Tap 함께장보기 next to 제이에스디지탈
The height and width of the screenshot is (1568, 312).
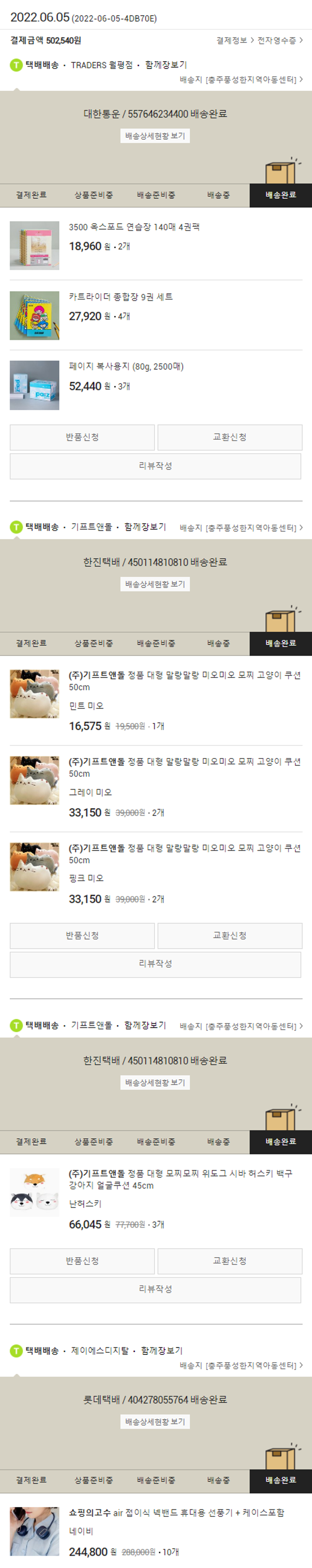161,1350
